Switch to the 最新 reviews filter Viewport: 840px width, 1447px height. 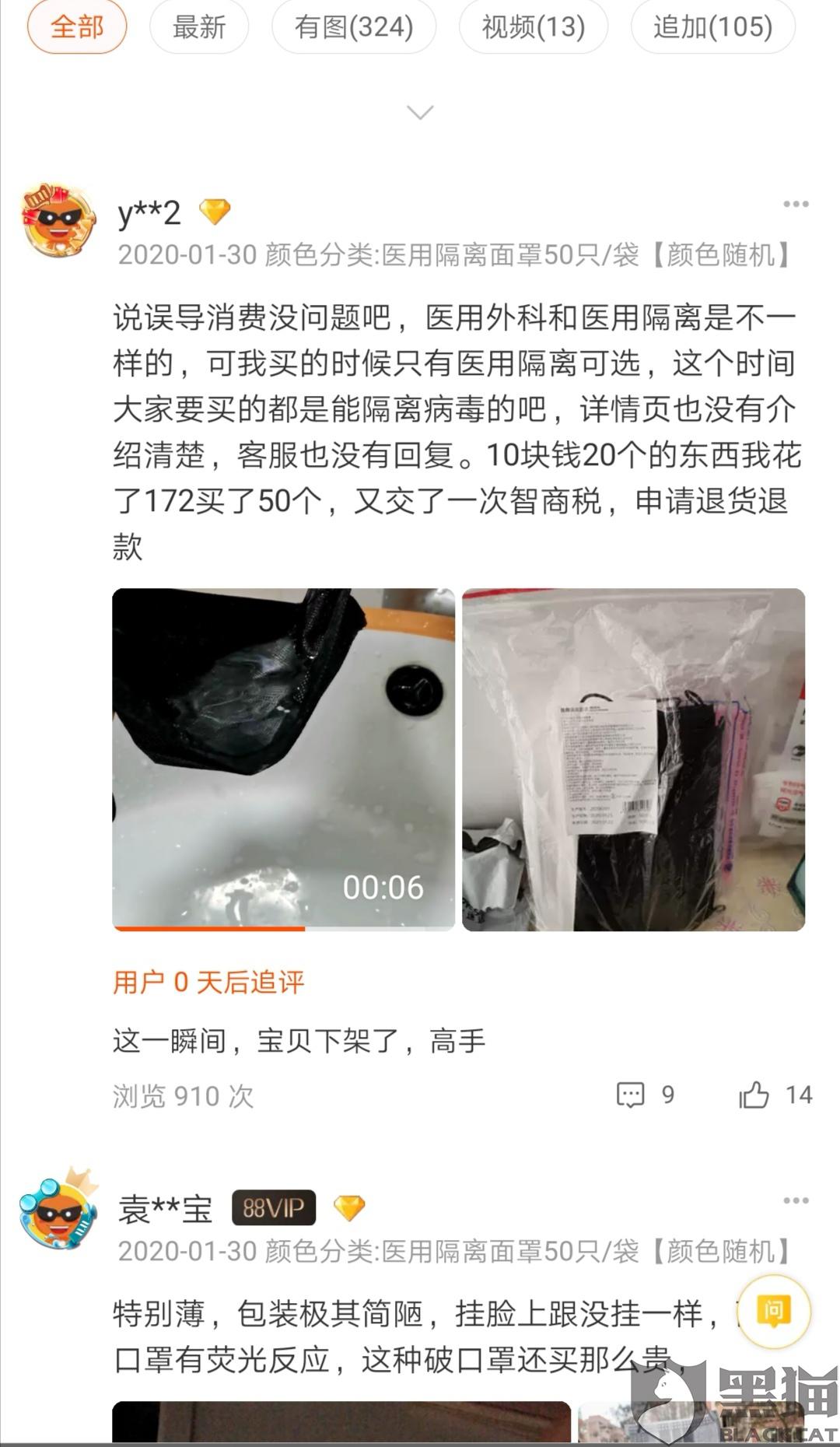tap(199, 28)
